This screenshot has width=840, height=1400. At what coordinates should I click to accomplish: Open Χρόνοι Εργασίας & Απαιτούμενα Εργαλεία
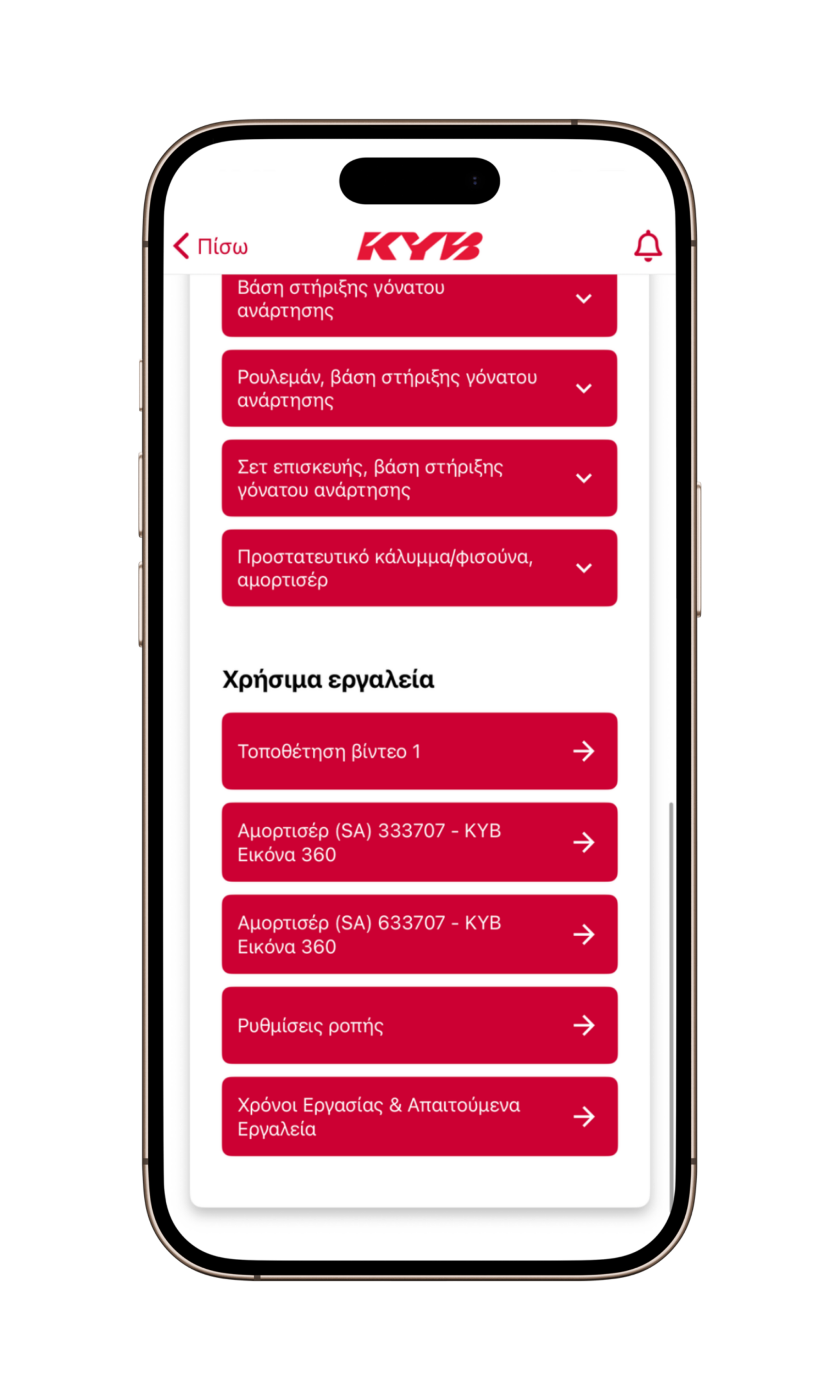tap(419, 1117)
